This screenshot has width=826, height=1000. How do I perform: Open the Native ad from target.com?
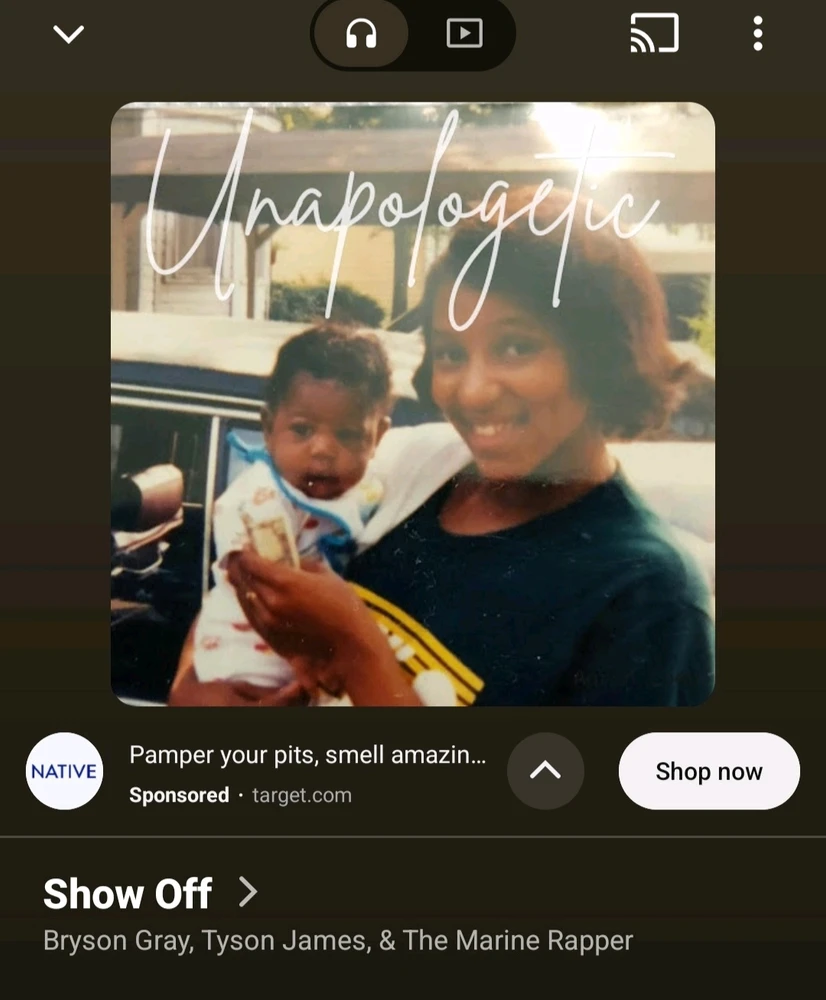tap(306, 771)
